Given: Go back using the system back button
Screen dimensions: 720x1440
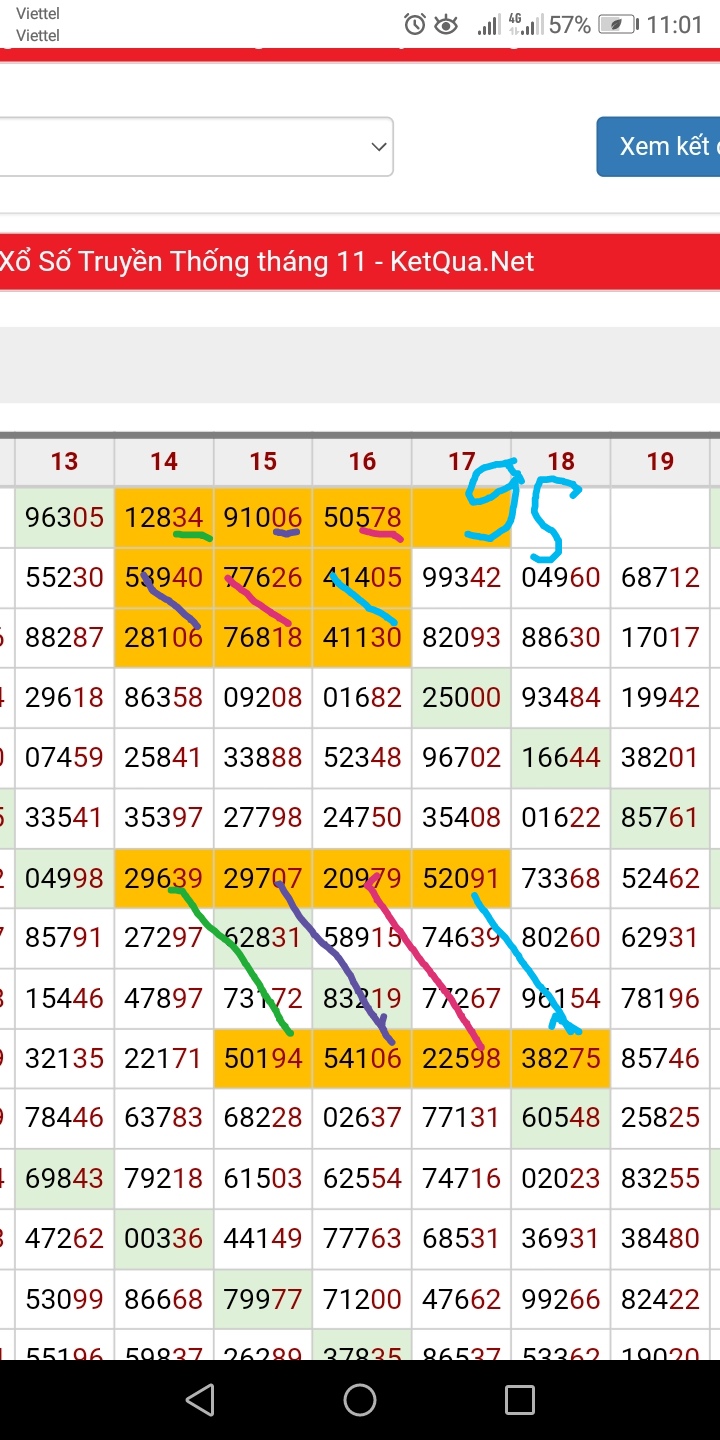Looking at the screenshot, I should click(x=200, y=1400).
